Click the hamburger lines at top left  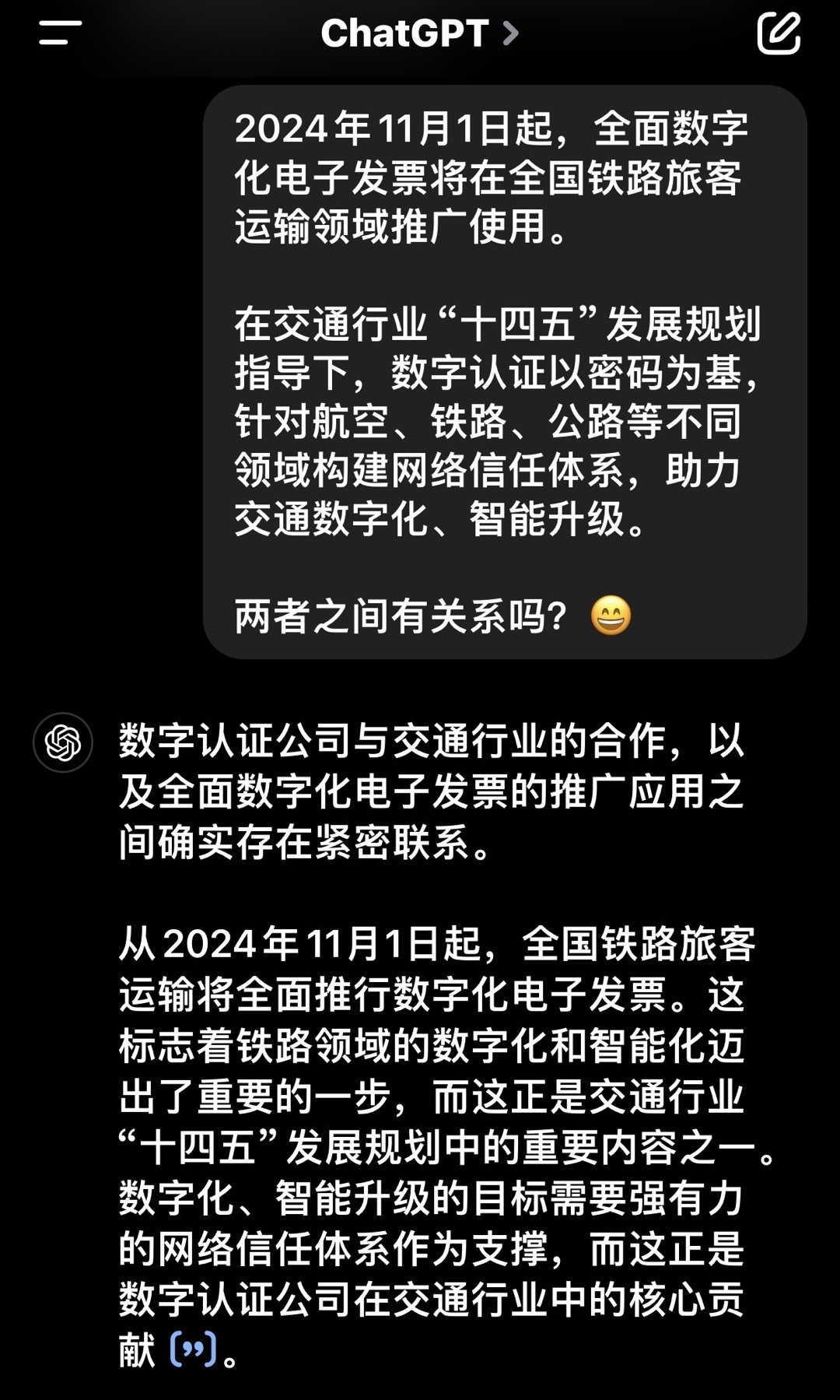coord(58,33)
